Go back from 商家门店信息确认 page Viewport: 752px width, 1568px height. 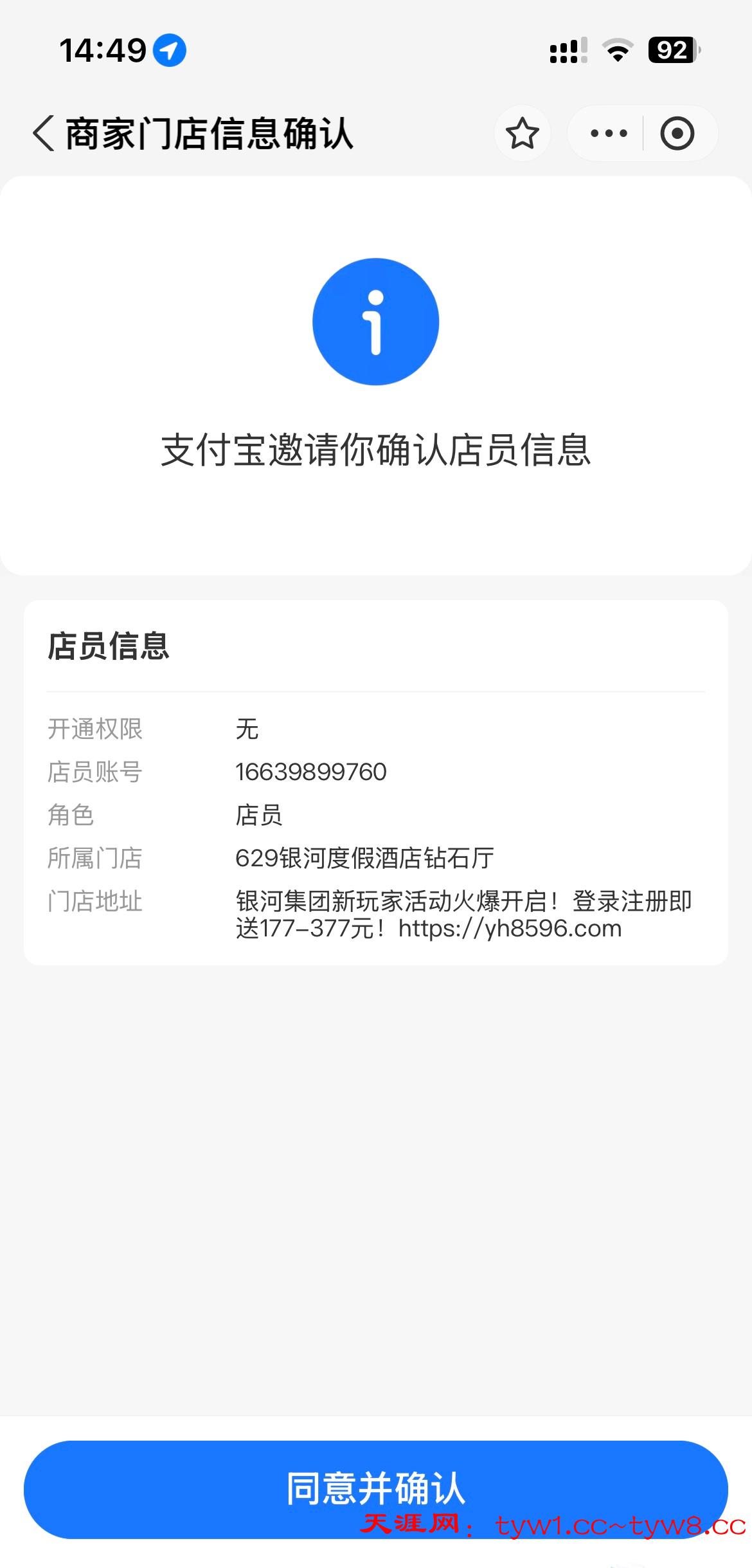pos(44,134)
